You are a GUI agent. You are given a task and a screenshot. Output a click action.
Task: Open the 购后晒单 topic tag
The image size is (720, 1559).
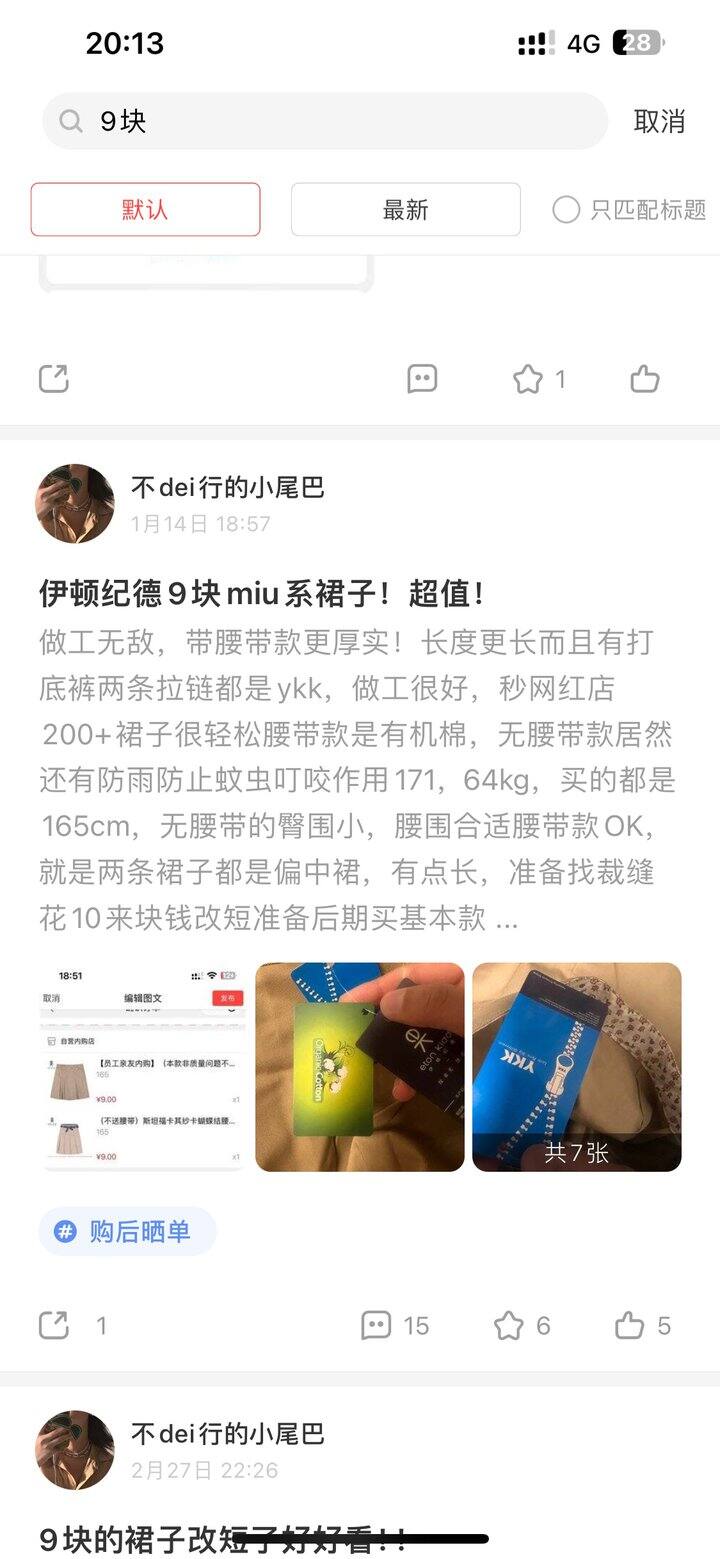coord(127,1231)
